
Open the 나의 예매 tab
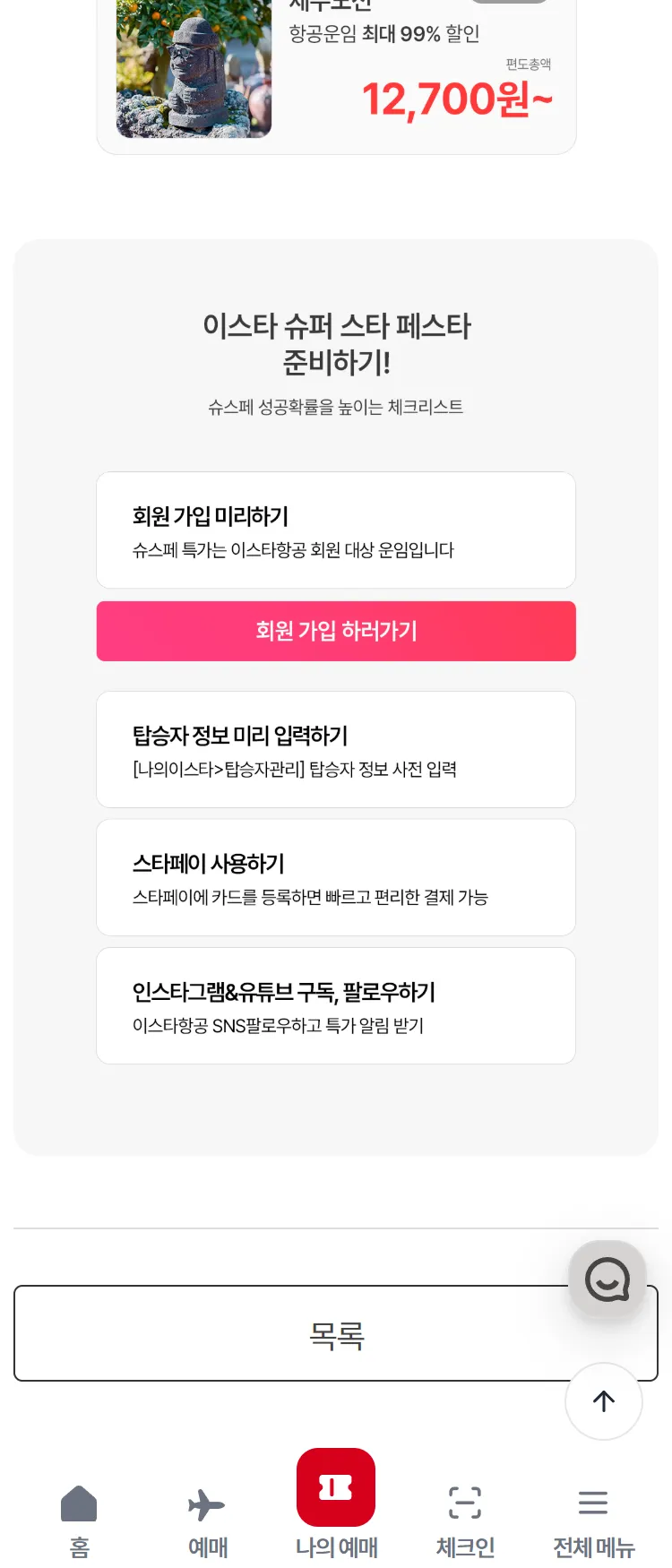pos(336,1505)
